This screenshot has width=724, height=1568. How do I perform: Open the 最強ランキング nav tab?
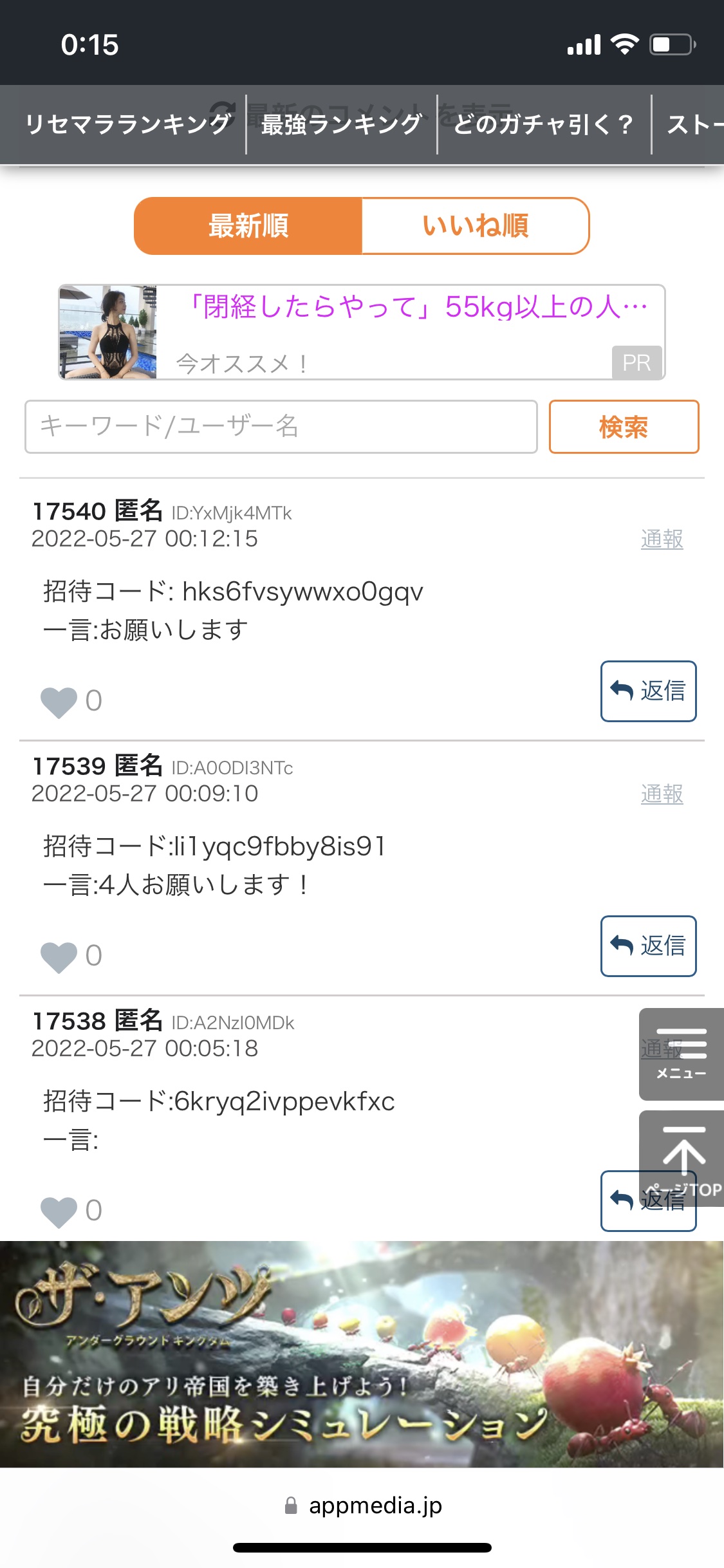pos(341,124)
